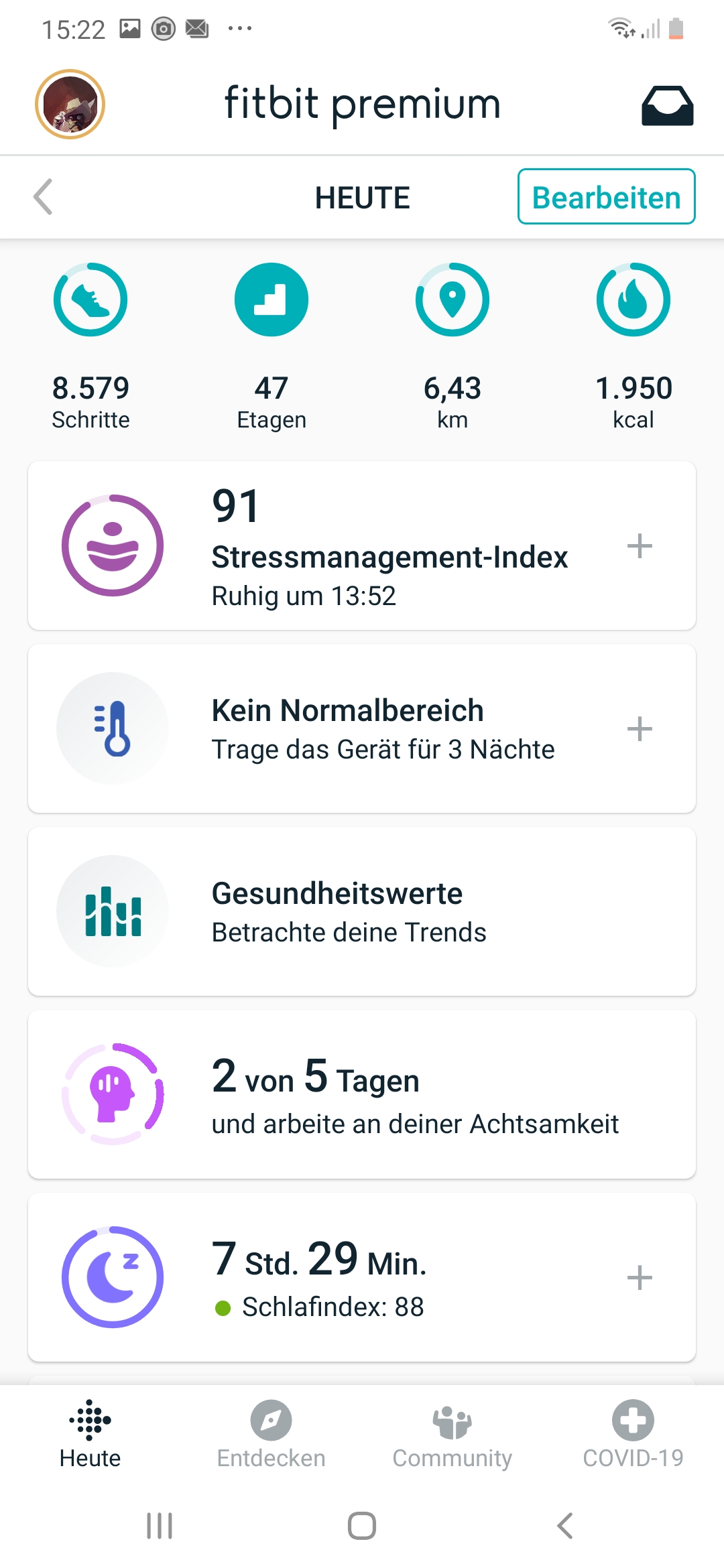Tap the Bearbeiten button
Image resolution: width=724 pixels, height=1568 pixels.
coord(606,197)
